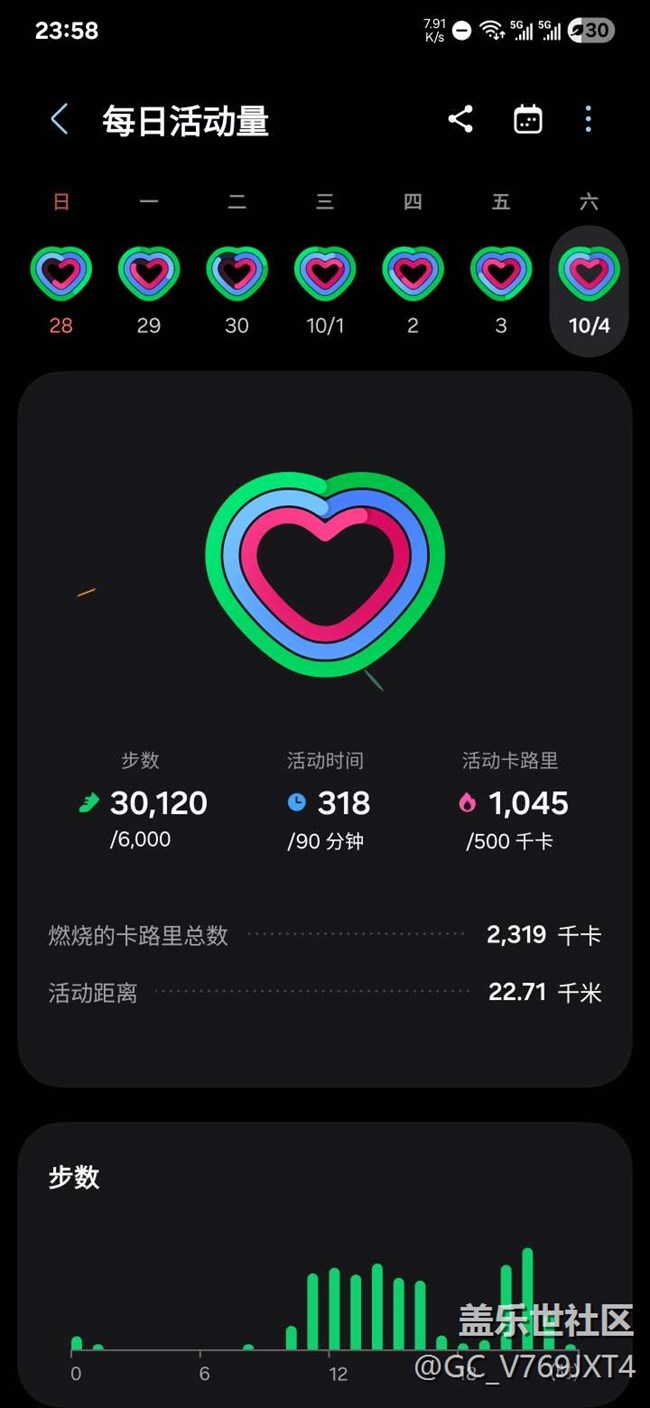Select Thursday the 2nd
Screen dimensions: 650x1408
pyautogui.click(x=413, y=275)
